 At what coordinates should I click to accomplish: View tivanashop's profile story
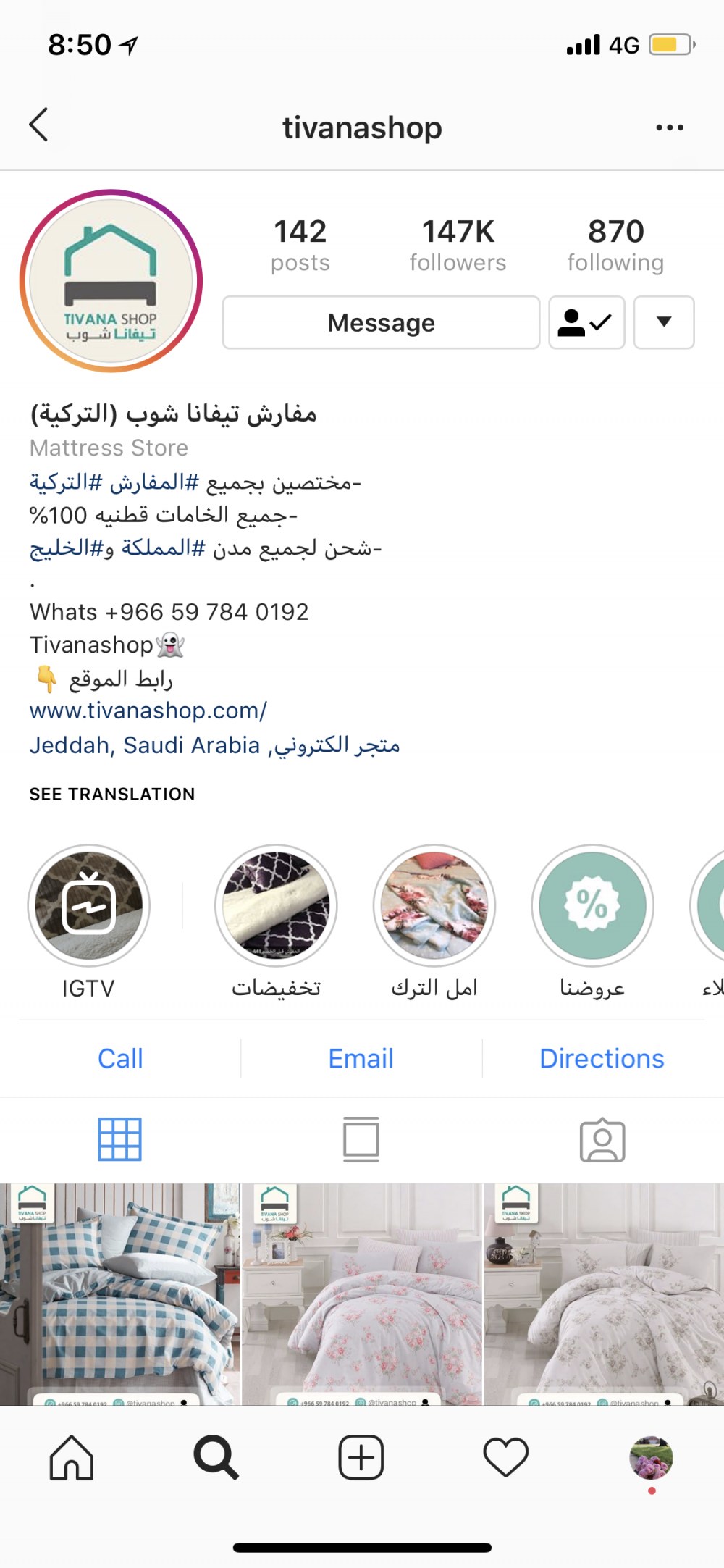(x=111, y=281)
